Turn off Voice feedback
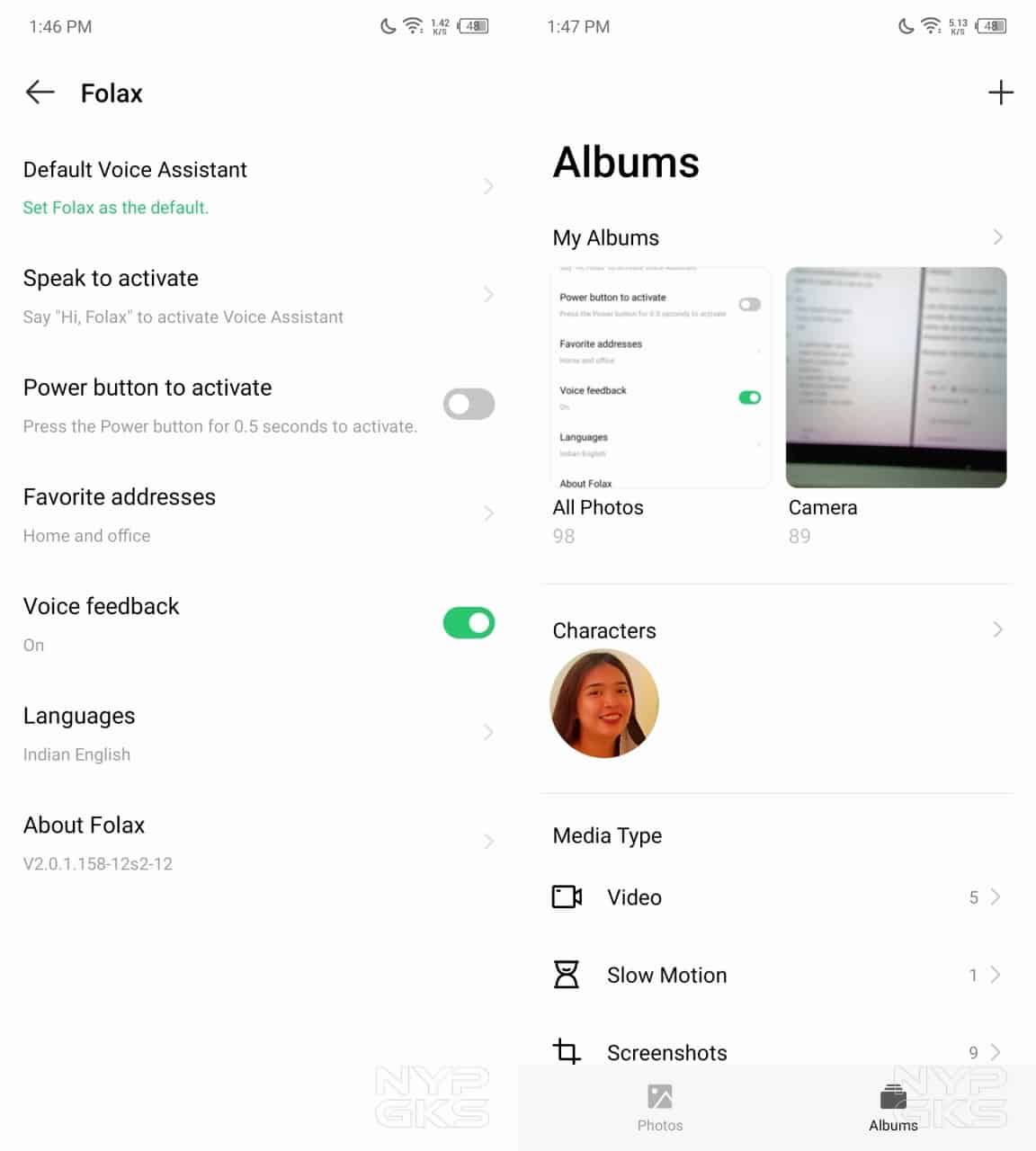This screenshot has height=1151, width=1036. 469,623
